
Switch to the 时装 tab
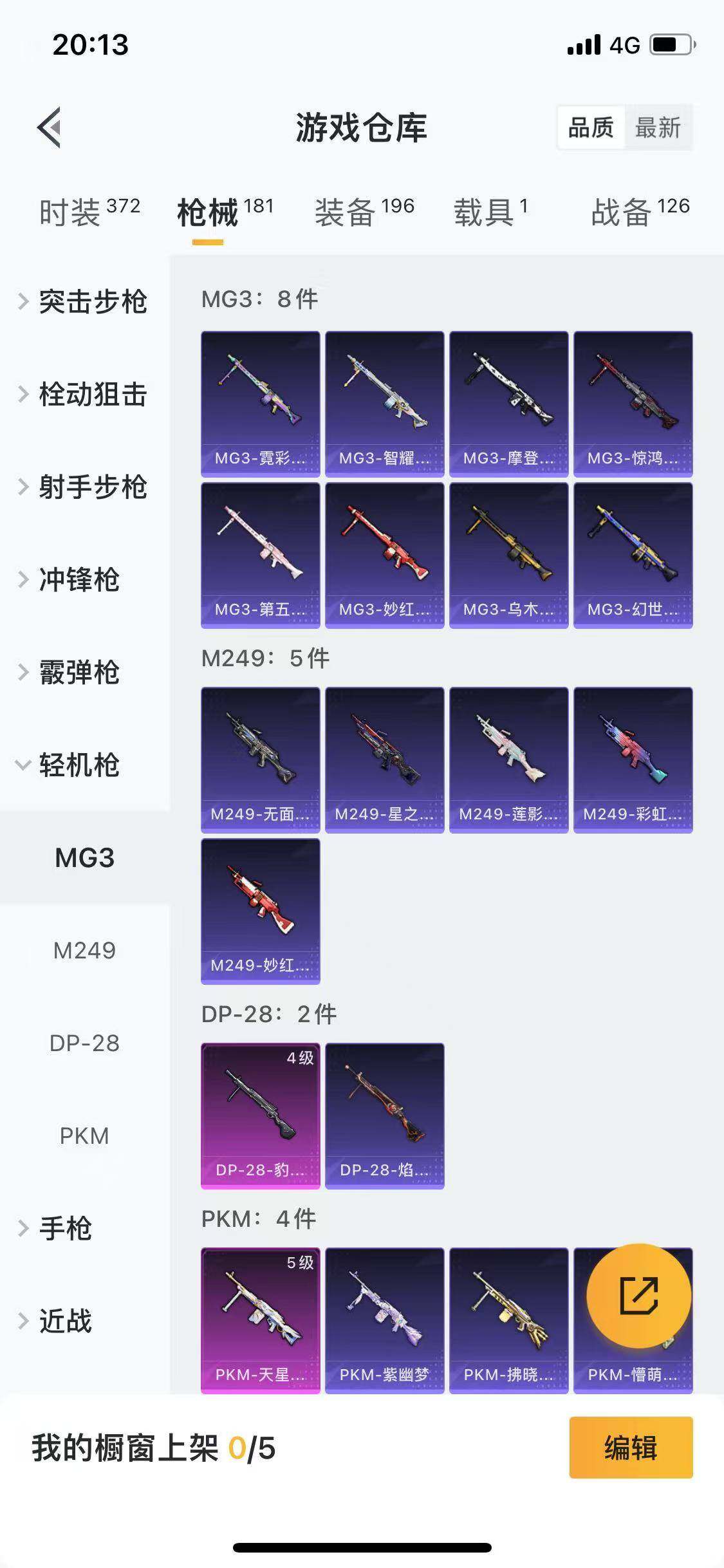pyautogui.click(x=89, y=212)
